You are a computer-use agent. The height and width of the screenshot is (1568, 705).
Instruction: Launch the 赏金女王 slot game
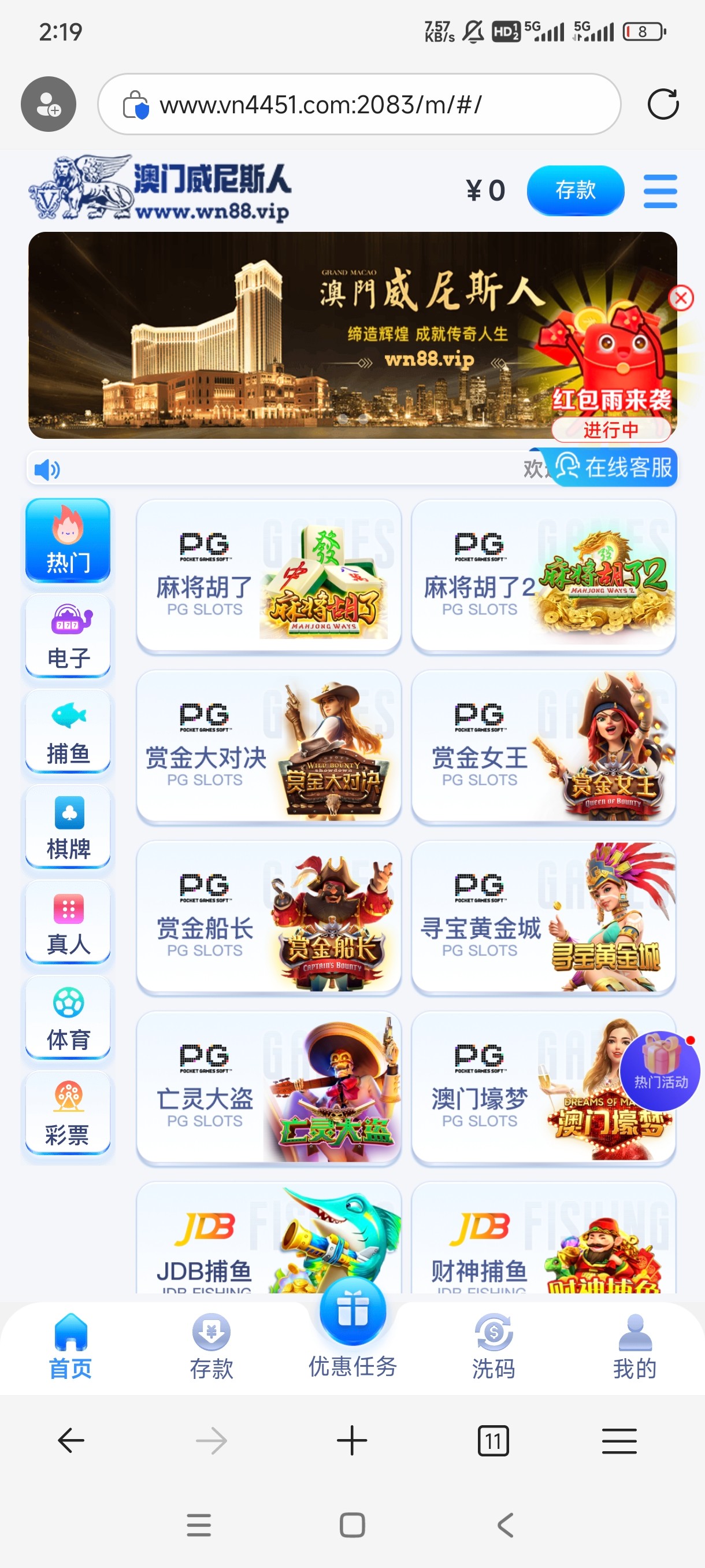click(x=543, y=746)
